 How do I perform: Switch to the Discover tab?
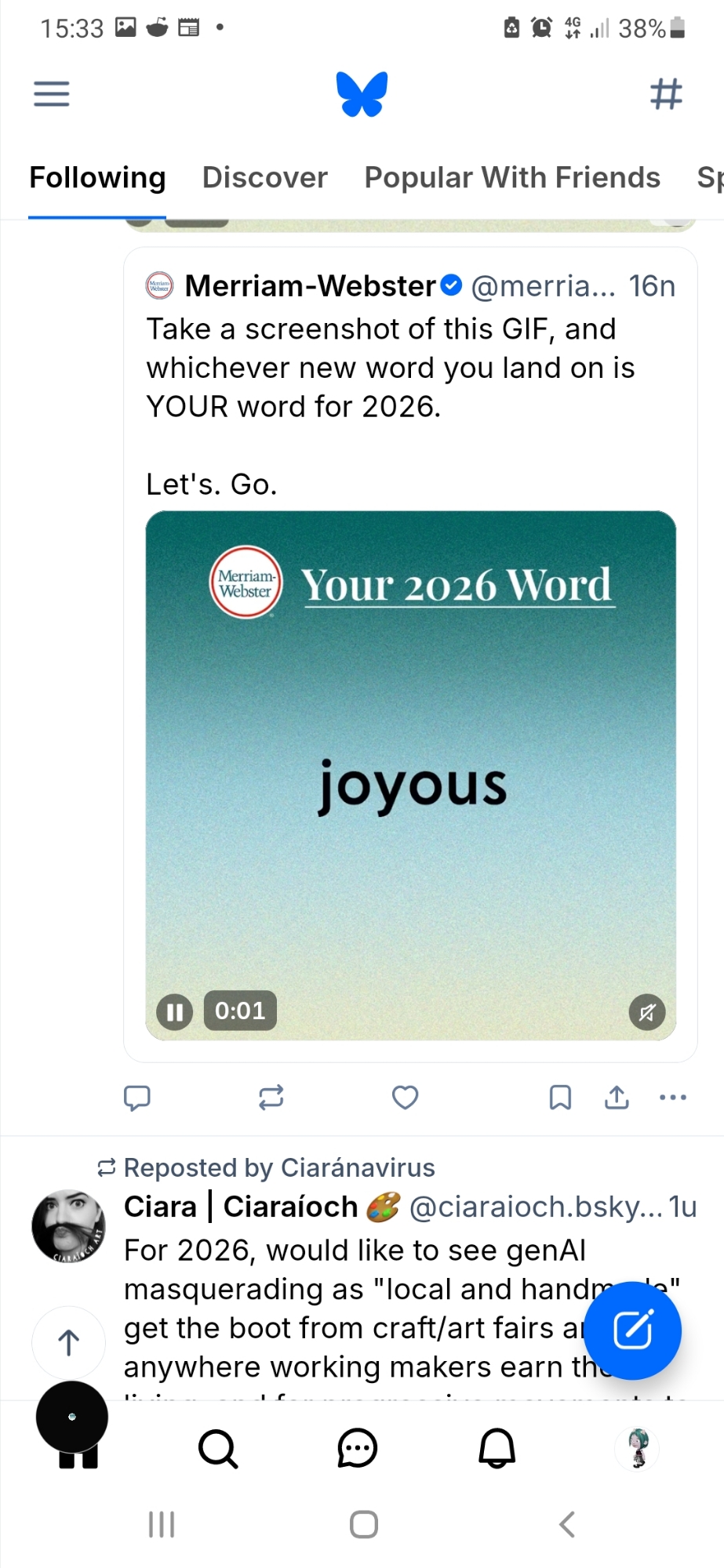point(264,178)
